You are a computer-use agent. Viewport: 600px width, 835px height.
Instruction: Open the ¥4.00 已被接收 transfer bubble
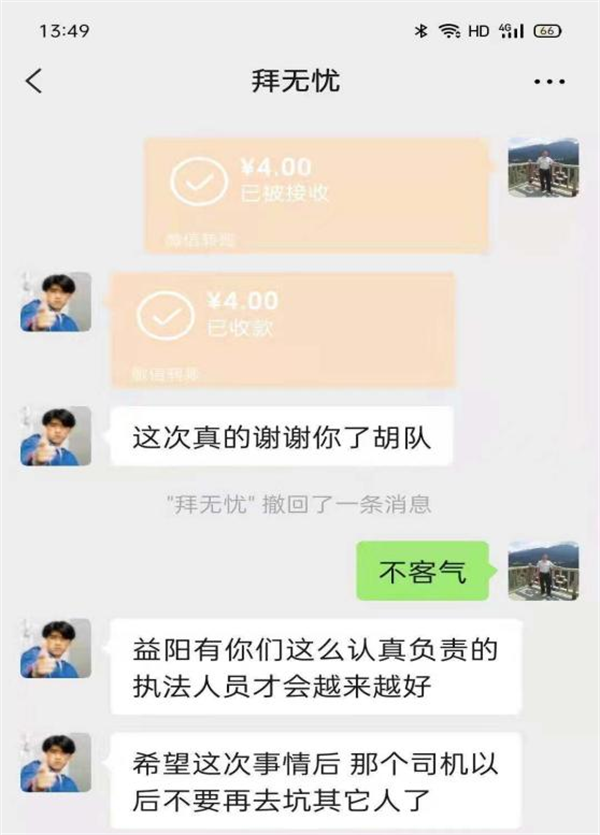tap(318, 195)
